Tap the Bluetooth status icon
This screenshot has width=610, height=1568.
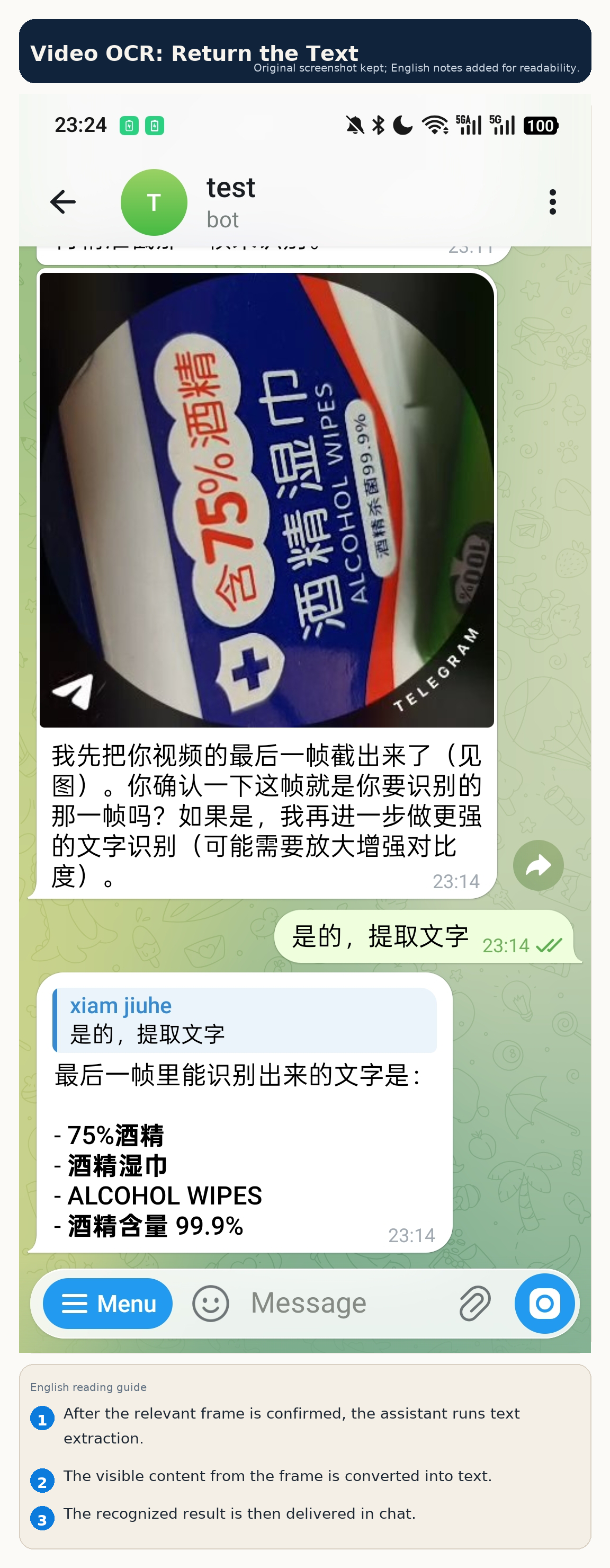coord(377,124)
